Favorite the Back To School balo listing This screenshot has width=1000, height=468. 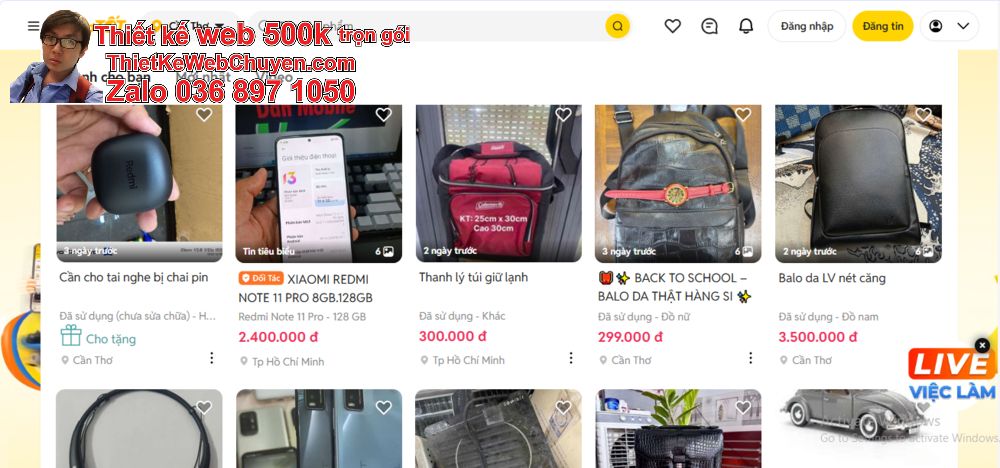point(743,115)
